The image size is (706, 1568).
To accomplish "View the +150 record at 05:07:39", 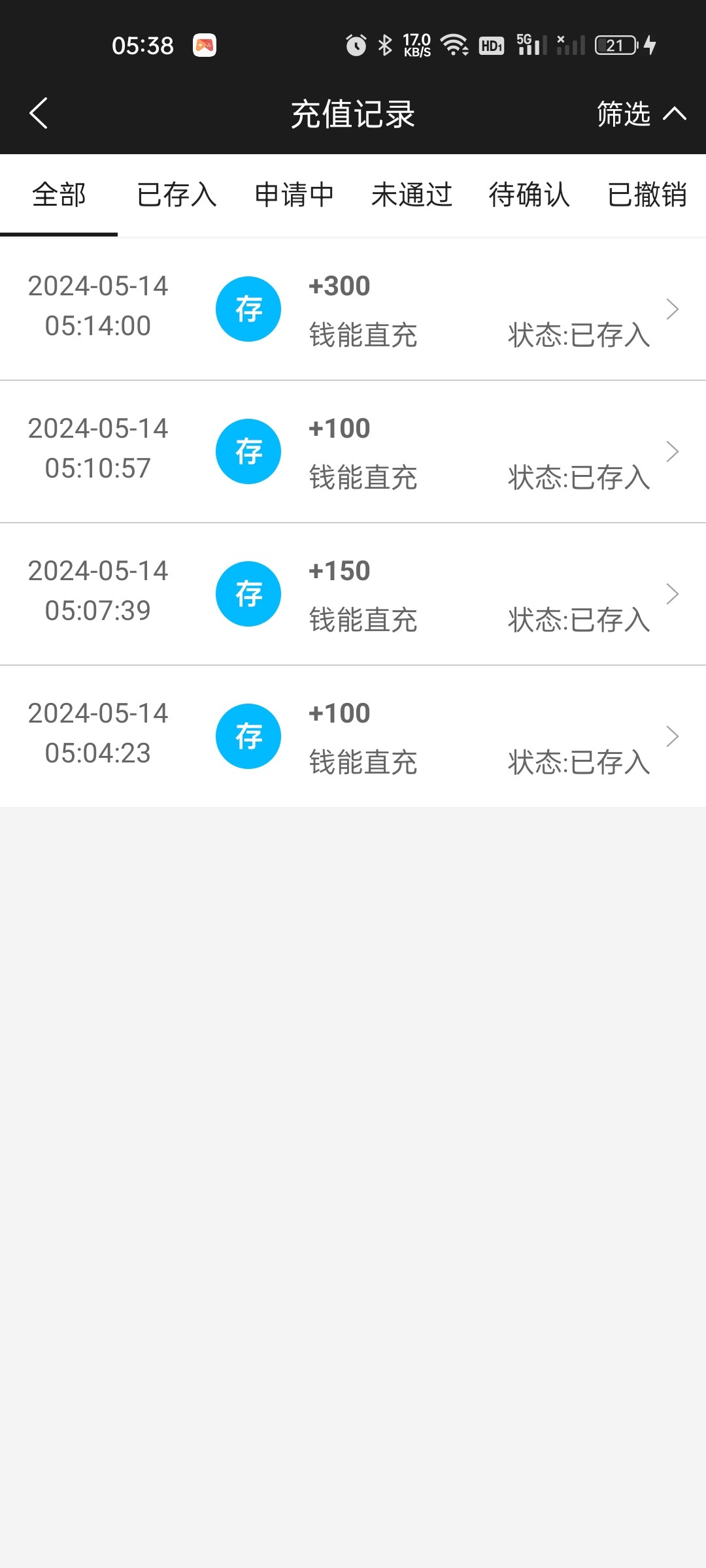I will pos(353,595).
